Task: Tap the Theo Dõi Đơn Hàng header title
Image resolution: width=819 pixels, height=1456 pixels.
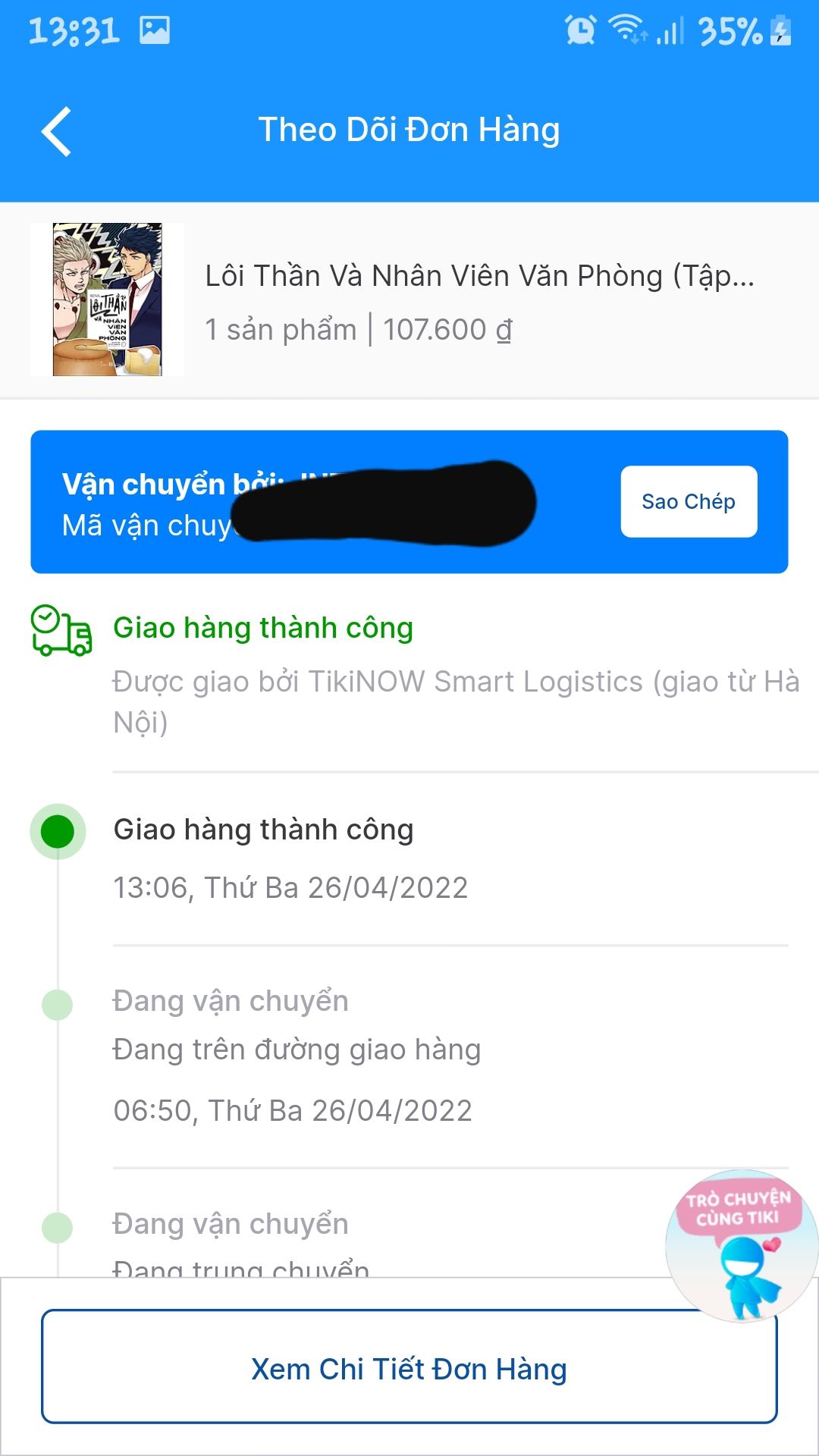Action: tap(409, 129)
